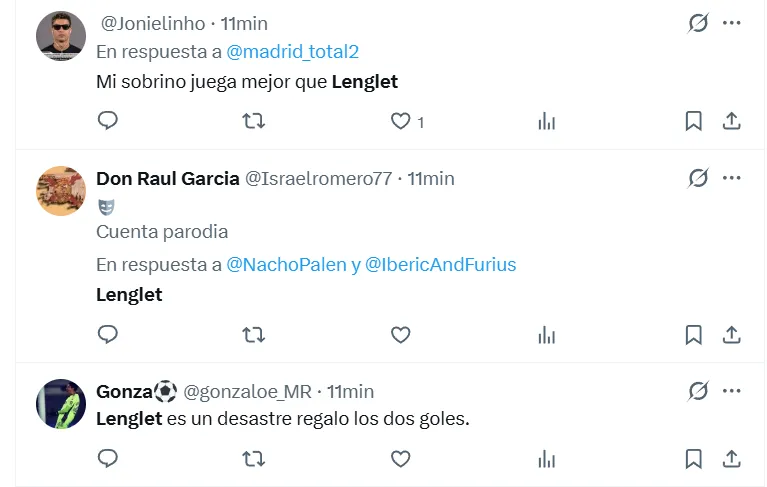This screenshot has width=767, height=487.
Task: Reply to Gonza's tweet
Action: (x=108, y=459)
